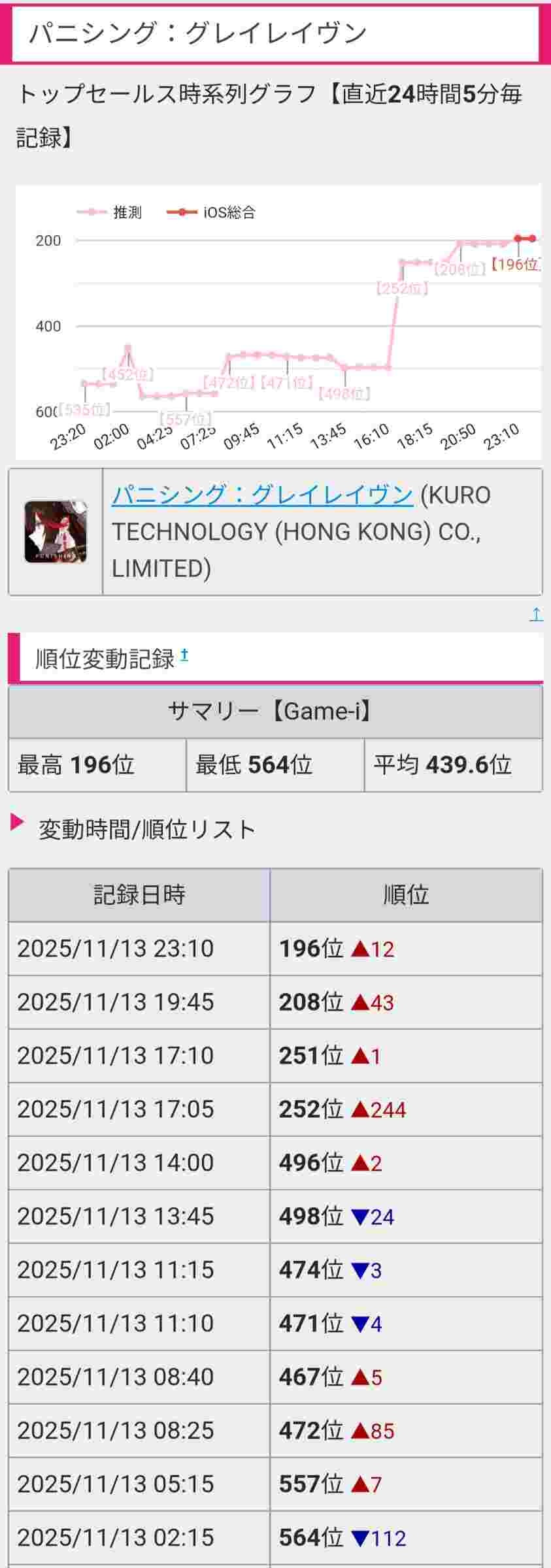Open the パニシング:グレイレイヴン app link
The width and height of the screenshot is (551, 1568).
(x=261, y=495)
